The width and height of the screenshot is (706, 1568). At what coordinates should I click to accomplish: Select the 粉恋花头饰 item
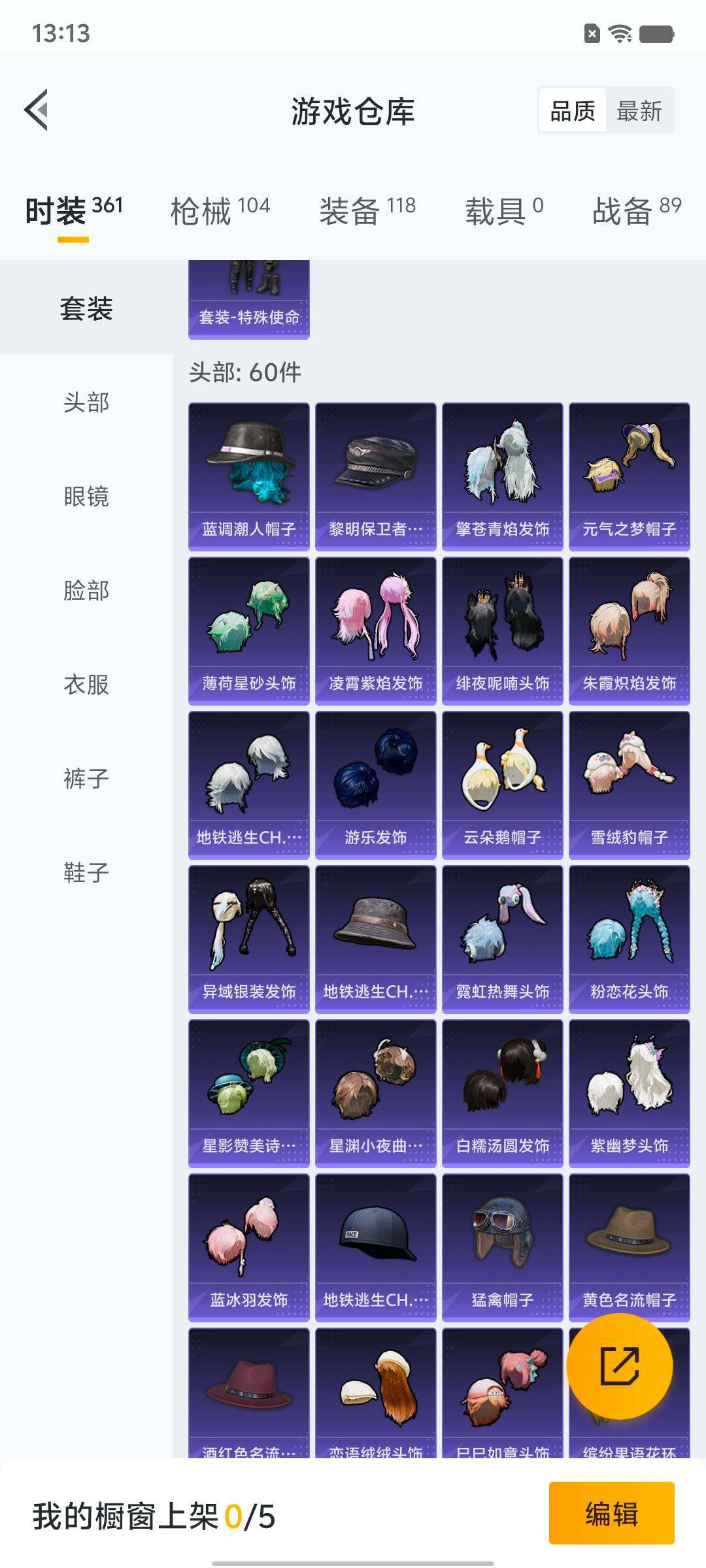coord(630,939)
